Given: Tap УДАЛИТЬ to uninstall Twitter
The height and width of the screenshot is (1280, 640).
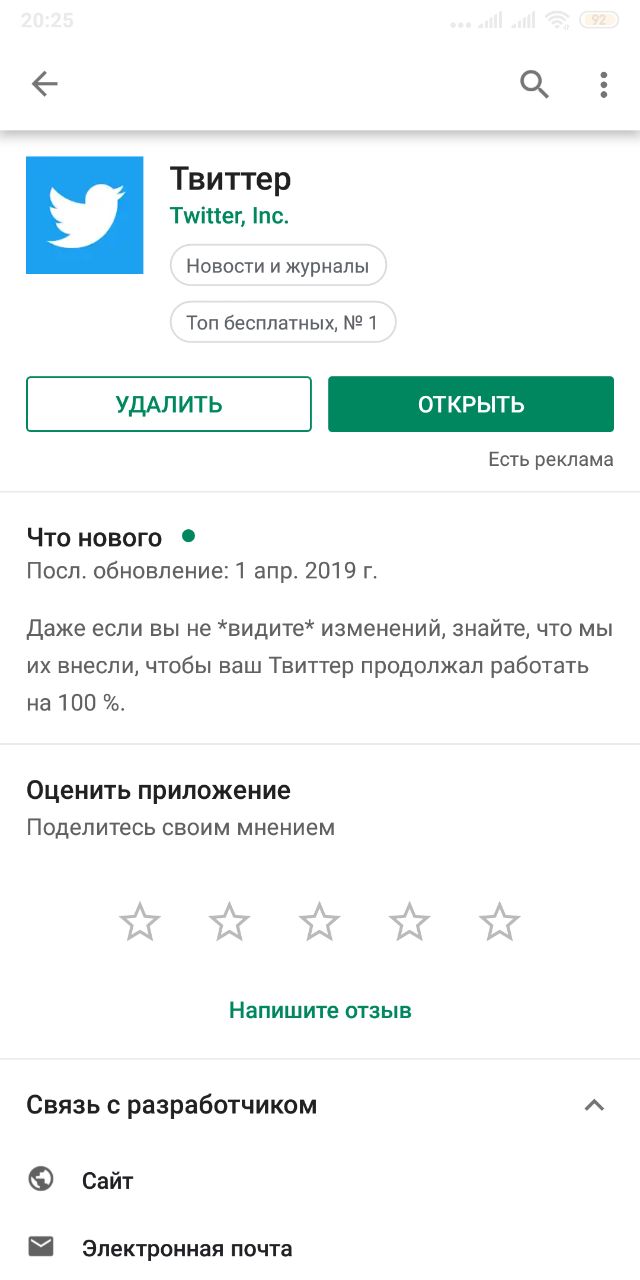Looking at the screenshot, I should 169,404.
